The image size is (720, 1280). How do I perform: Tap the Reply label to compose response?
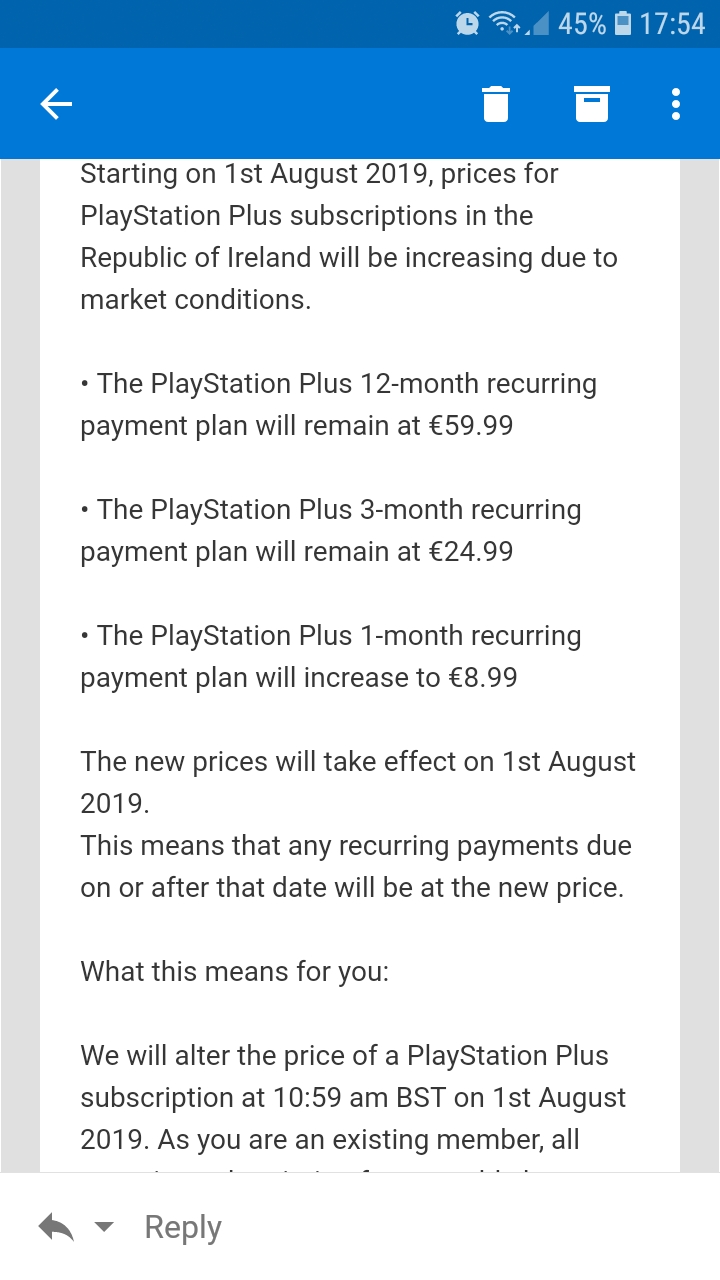point(182,1226)
